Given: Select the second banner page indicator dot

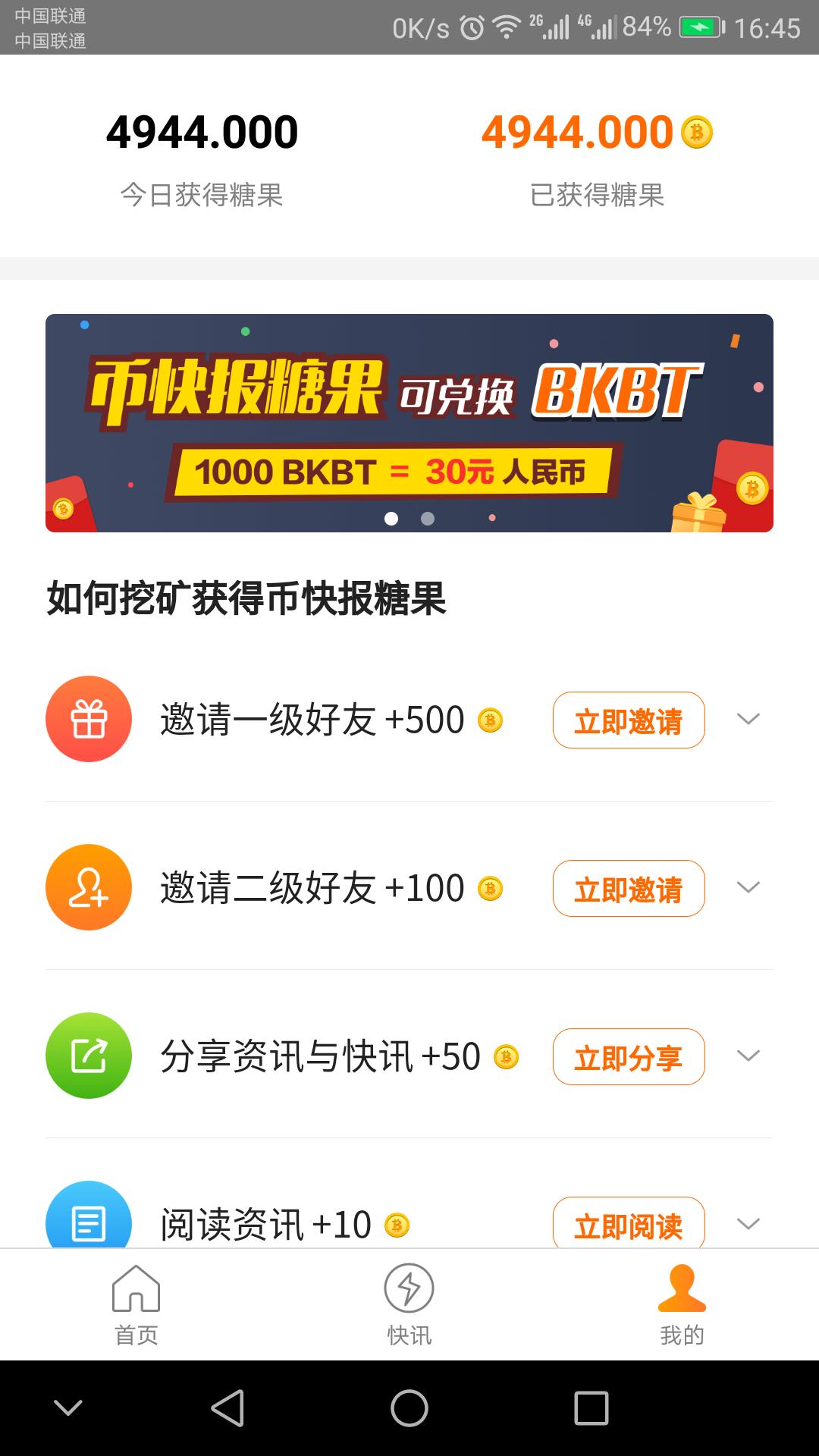Looking at the screenshot, I should coord(428,519).
